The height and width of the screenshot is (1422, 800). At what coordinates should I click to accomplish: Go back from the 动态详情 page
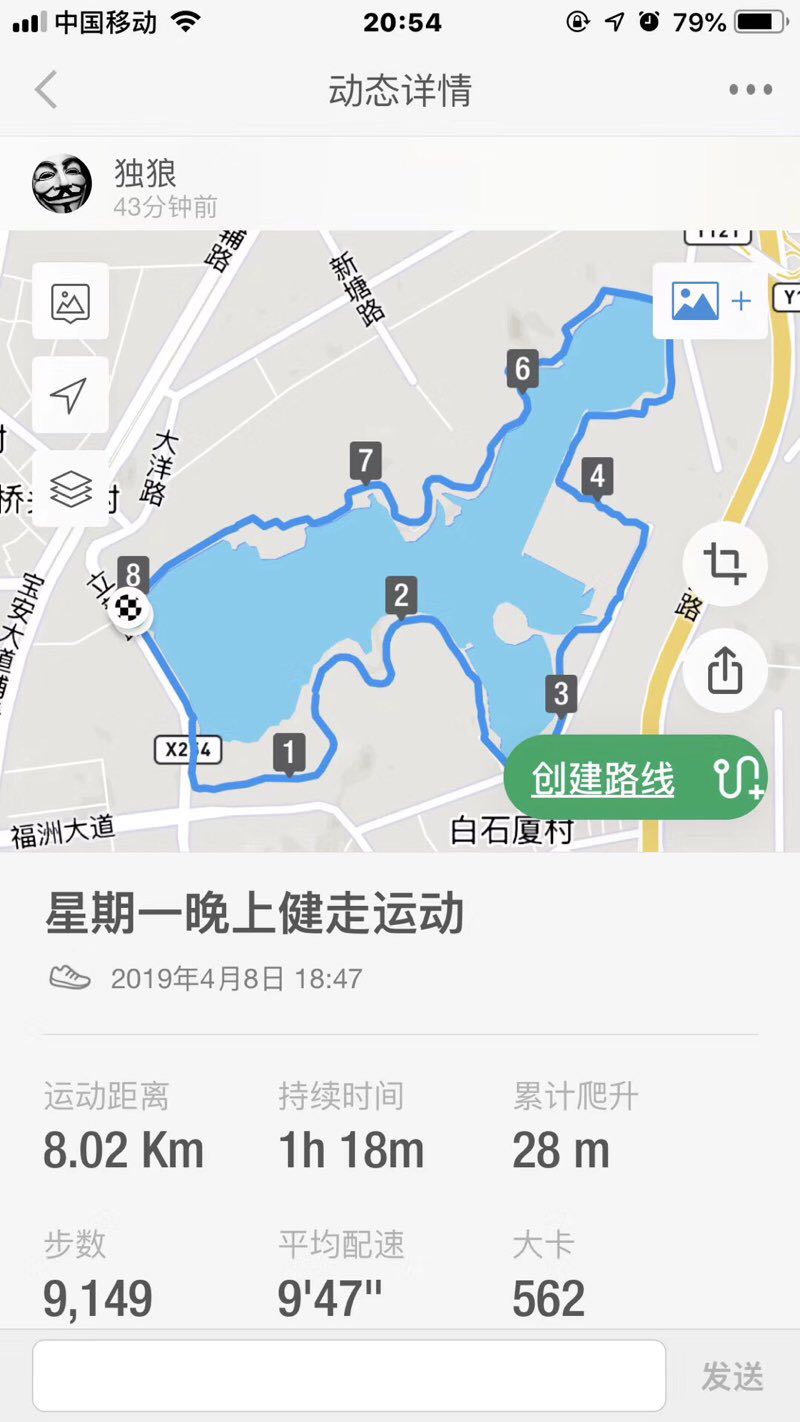46,90
